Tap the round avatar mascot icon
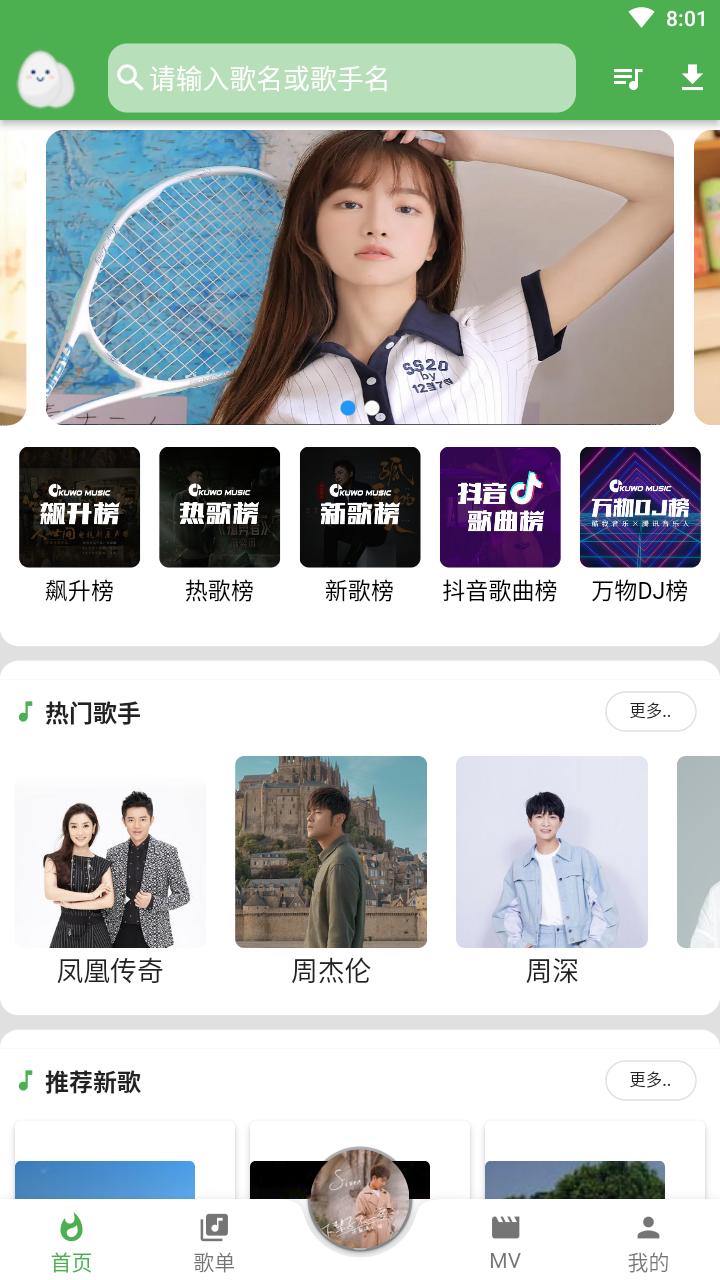 pyautogui.click(x=46, y=78)
